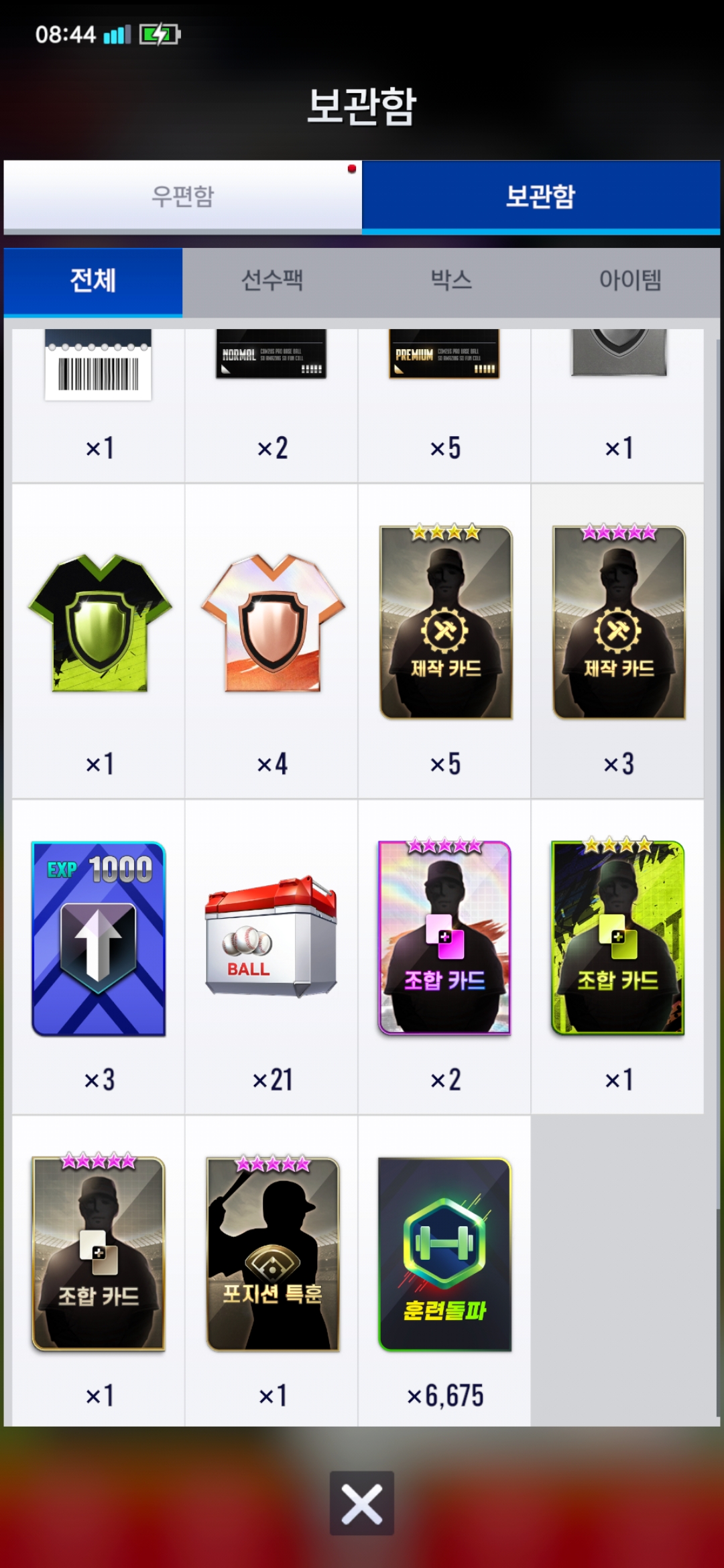The image size is (724, 1568).
Task: Close the storage screen with X
Action: click(362, 1504)
